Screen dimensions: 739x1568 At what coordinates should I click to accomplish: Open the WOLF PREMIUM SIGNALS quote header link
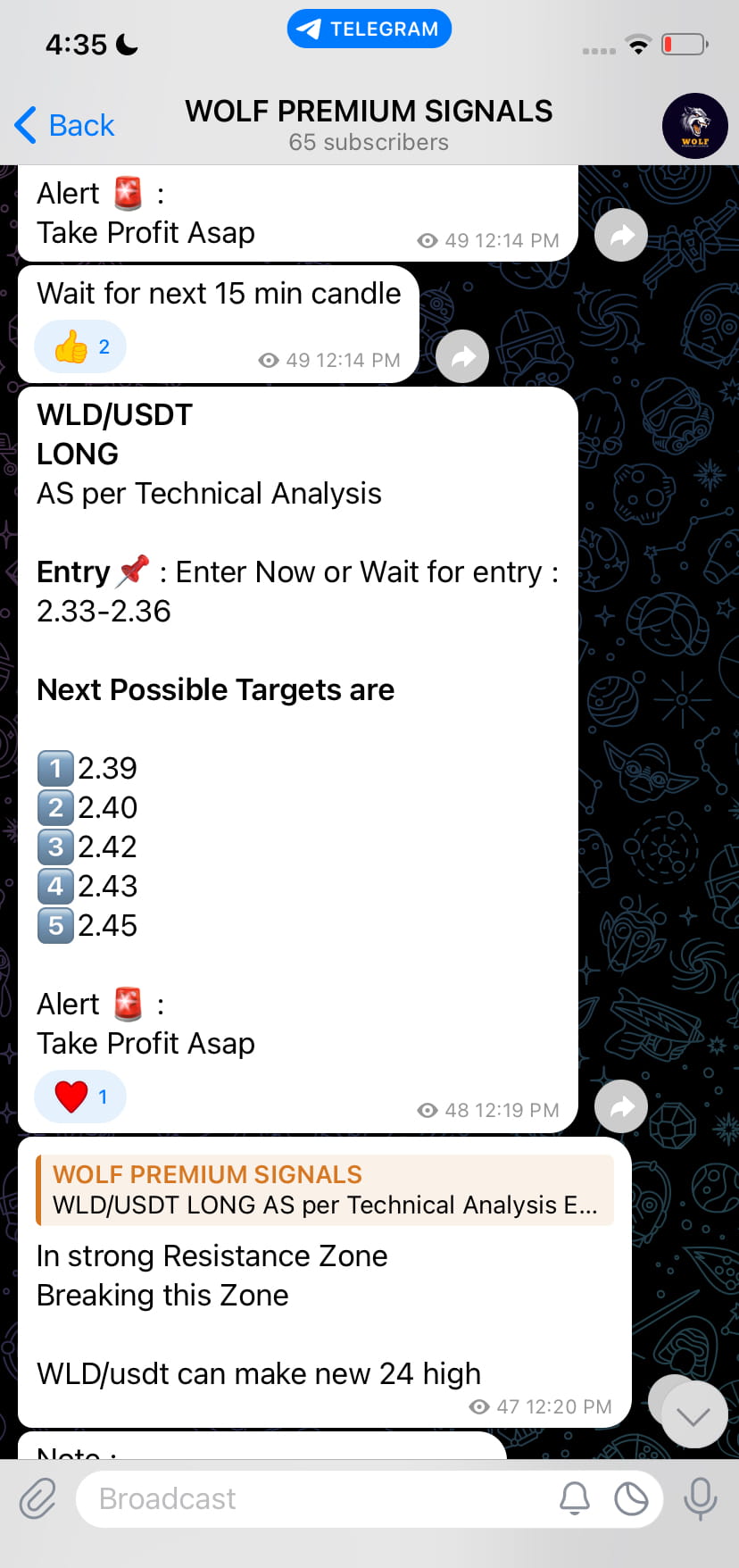point(206,1174)
